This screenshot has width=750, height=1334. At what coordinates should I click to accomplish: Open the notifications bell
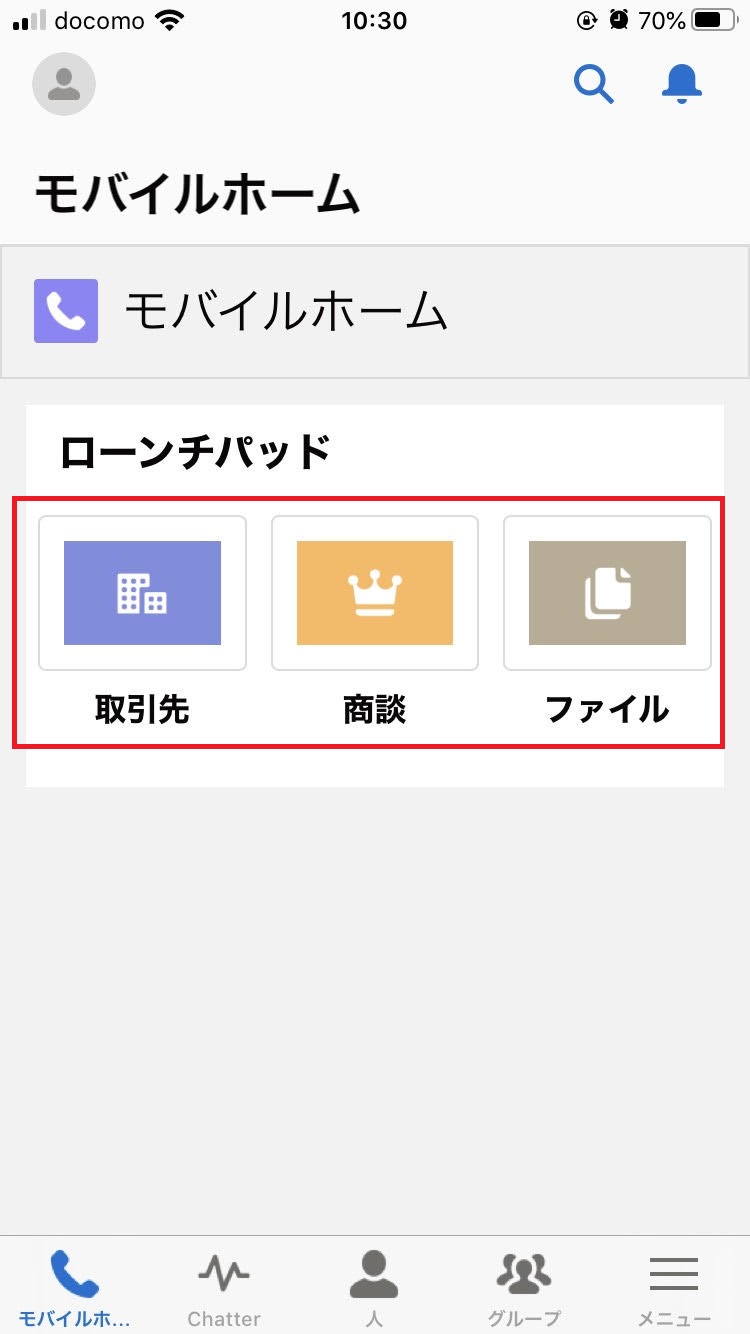pyautogui.click(x=683, y=84)
